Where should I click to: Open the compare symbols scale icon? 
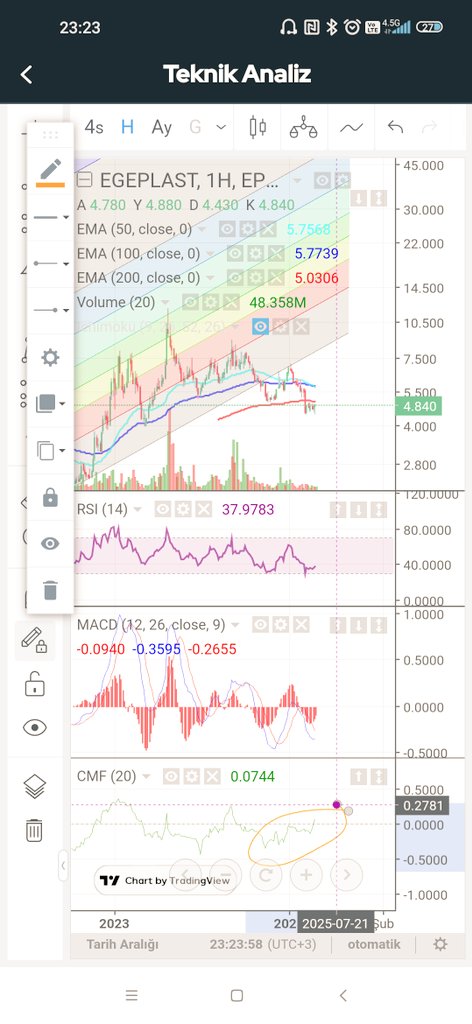[304, 127]
